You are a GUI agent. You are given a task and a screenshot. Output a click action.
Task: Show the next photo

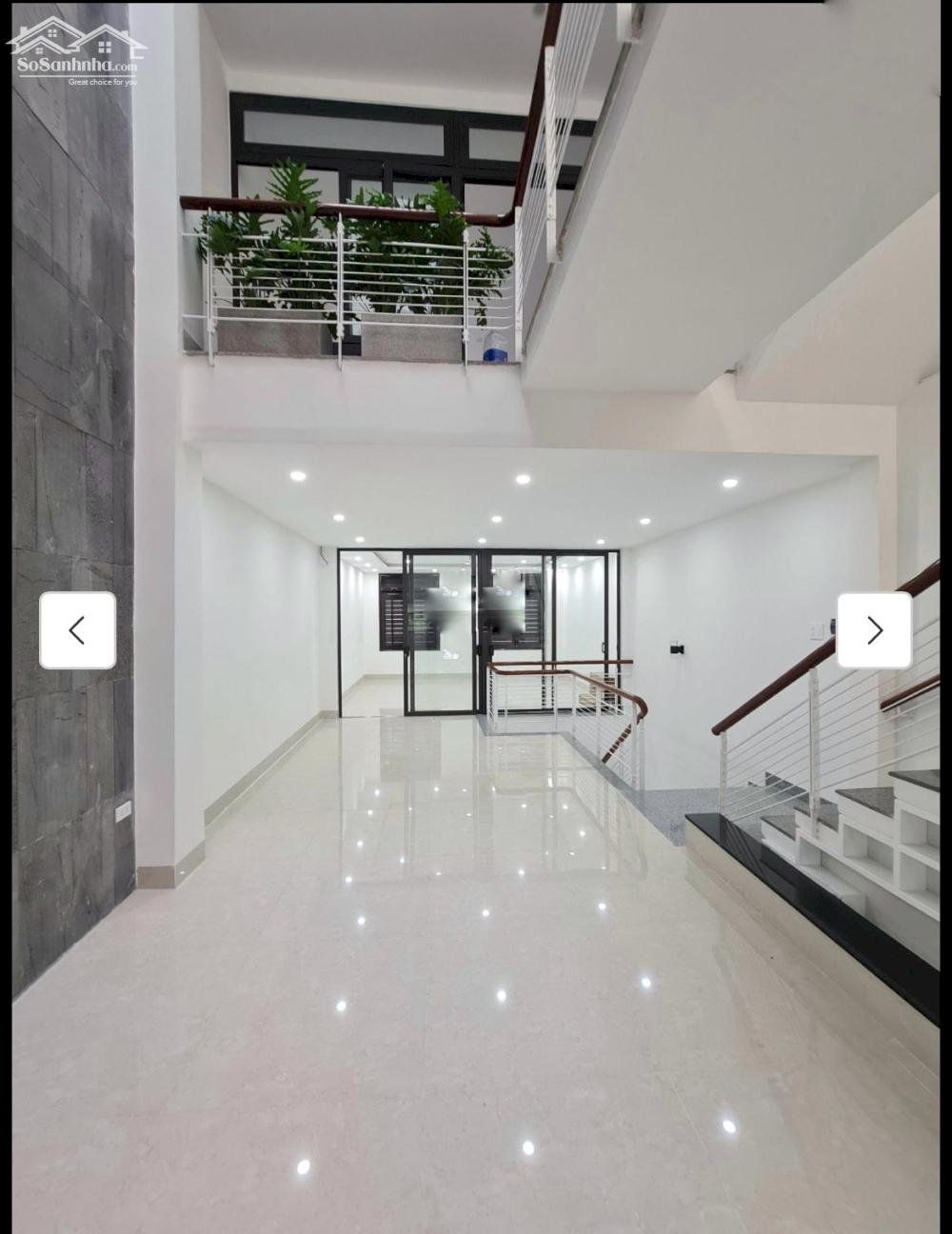pyautogui.click(x=874, y=630)
